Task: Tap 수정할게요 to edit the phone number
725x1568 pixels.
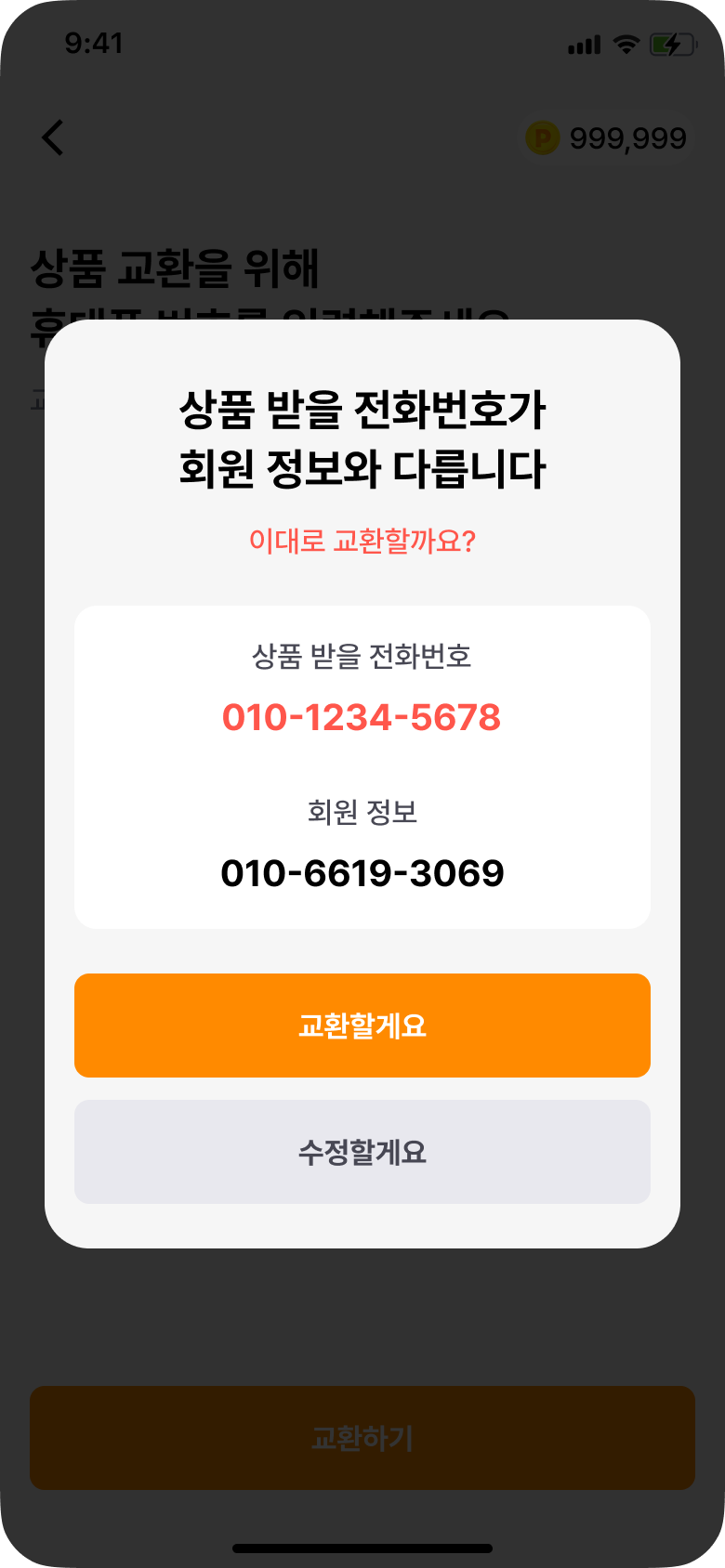Action: (362, 1152)
